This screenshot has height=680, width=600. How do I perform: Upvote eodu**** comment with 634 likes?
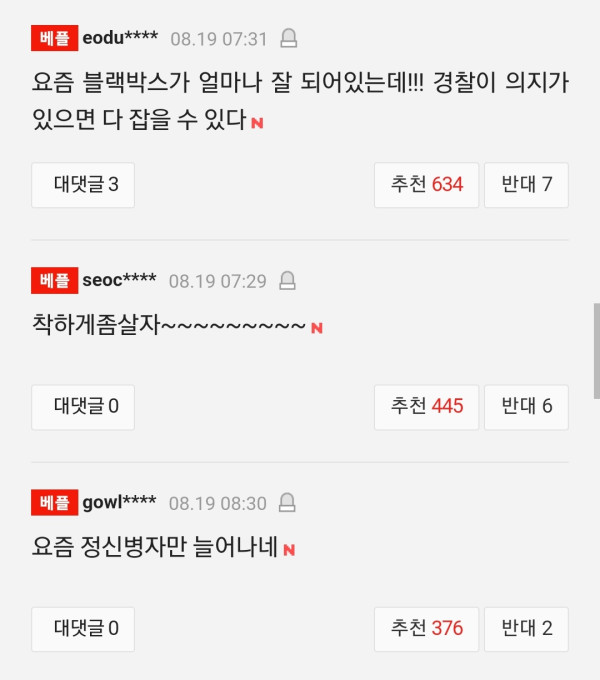(x=427, y=185)
